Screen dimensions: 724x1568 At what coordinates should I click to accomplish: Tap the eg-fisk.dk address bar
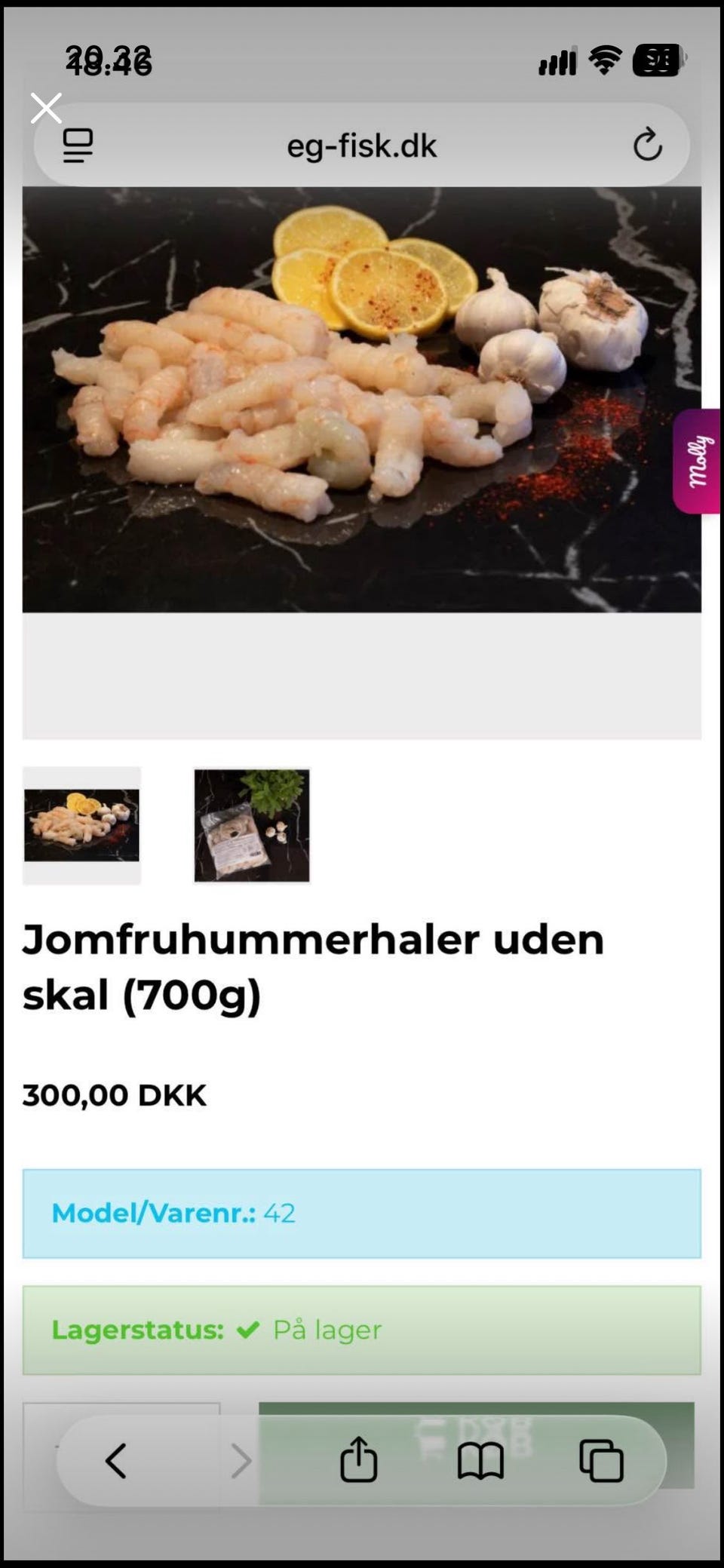[x=362, y=146]
